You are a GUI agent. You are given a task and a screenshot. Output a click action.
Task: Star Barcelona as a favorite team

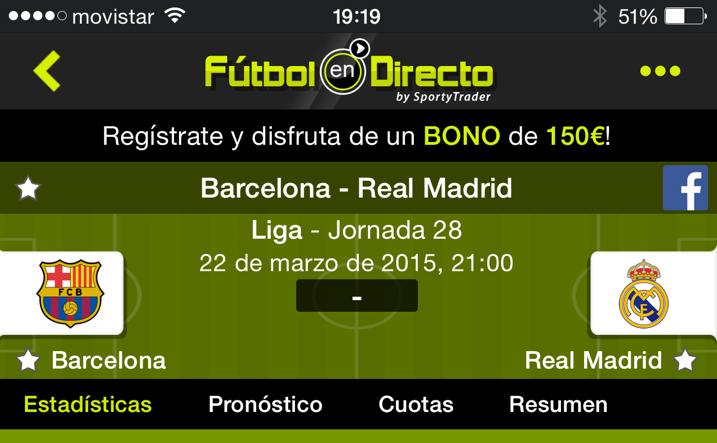28,360
